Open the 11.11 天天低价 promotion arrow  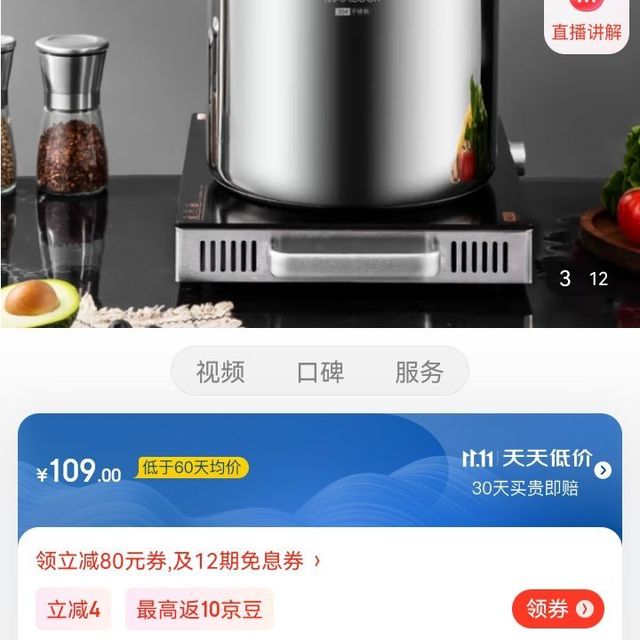[x=602, y=470]
